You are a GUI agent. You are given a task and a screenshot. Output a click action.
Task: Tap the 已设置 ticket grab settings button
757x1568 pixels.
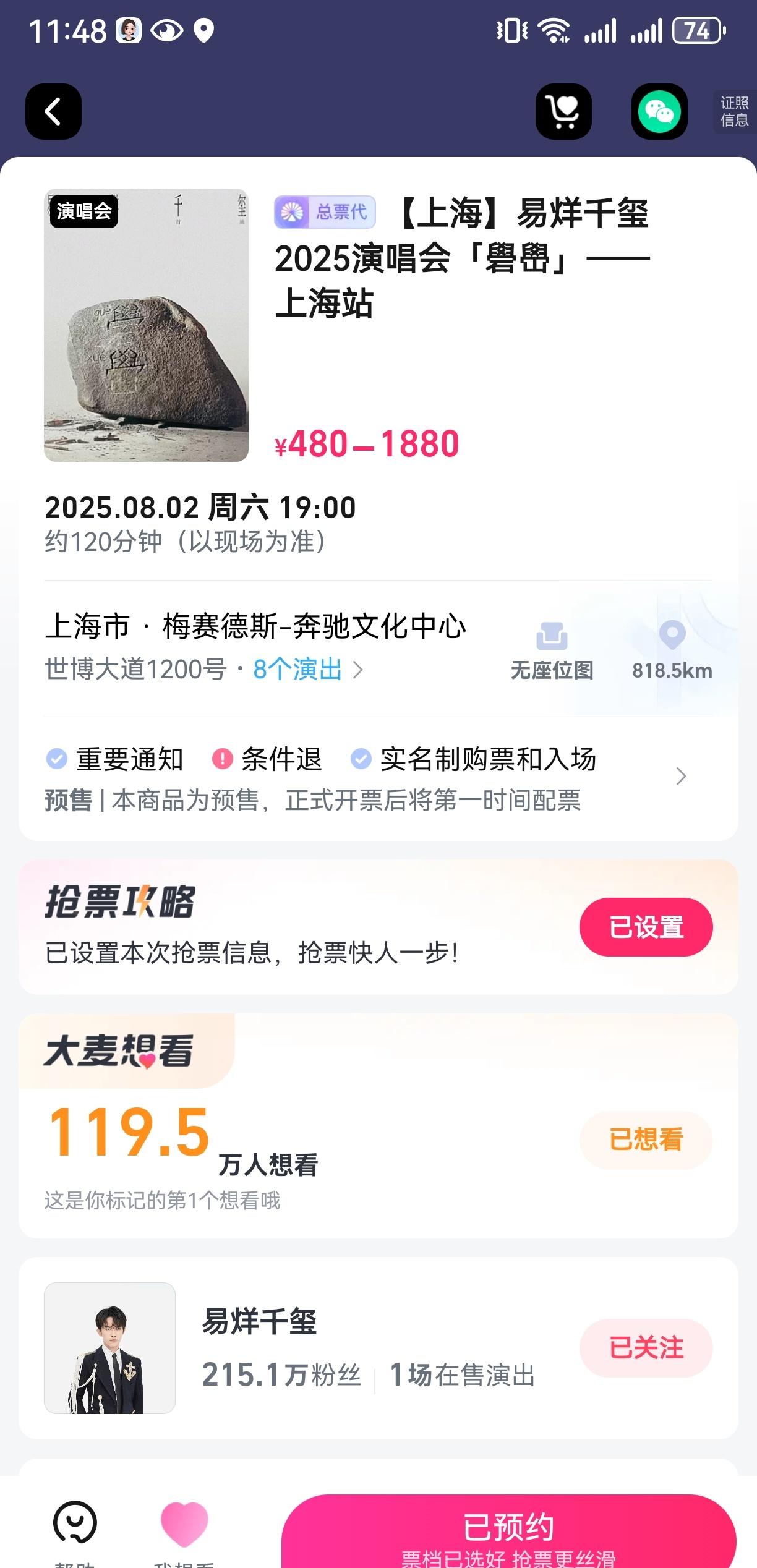(x=646, y=927)
